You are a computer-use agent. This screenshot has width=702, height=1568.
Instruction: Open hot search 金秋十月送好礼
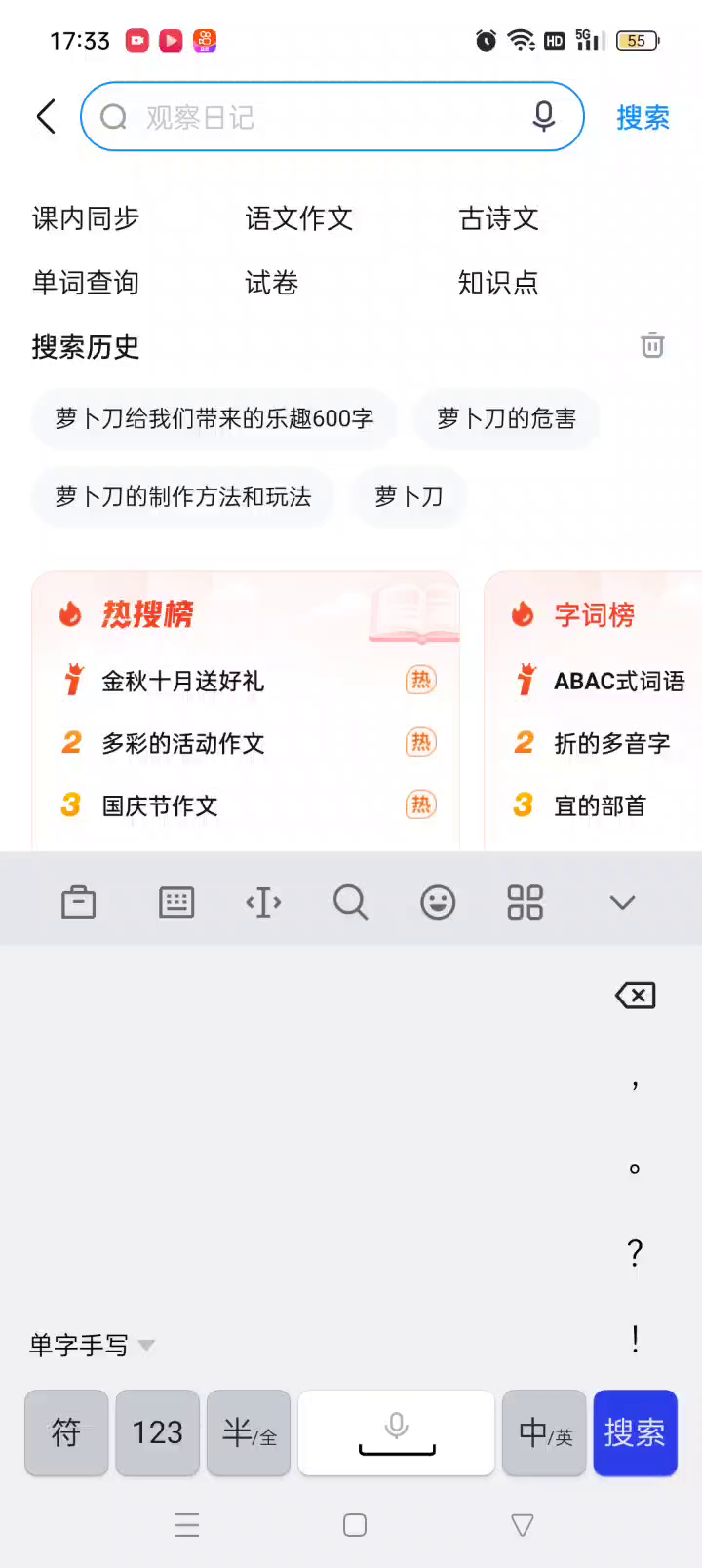183,681
